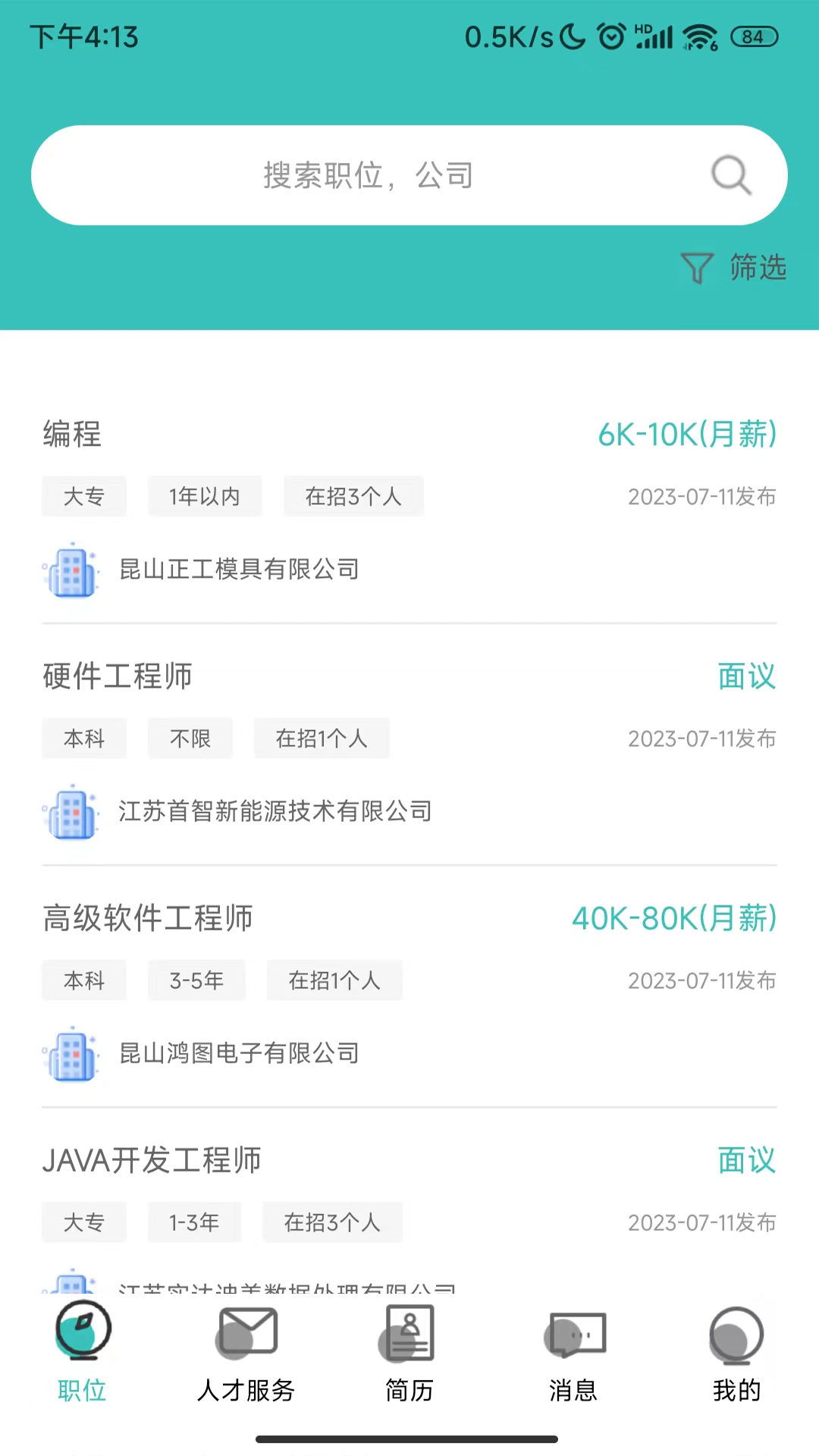Open the 简历 resume icon
Screen dimensions: 819x1456
click(409, 1335)
